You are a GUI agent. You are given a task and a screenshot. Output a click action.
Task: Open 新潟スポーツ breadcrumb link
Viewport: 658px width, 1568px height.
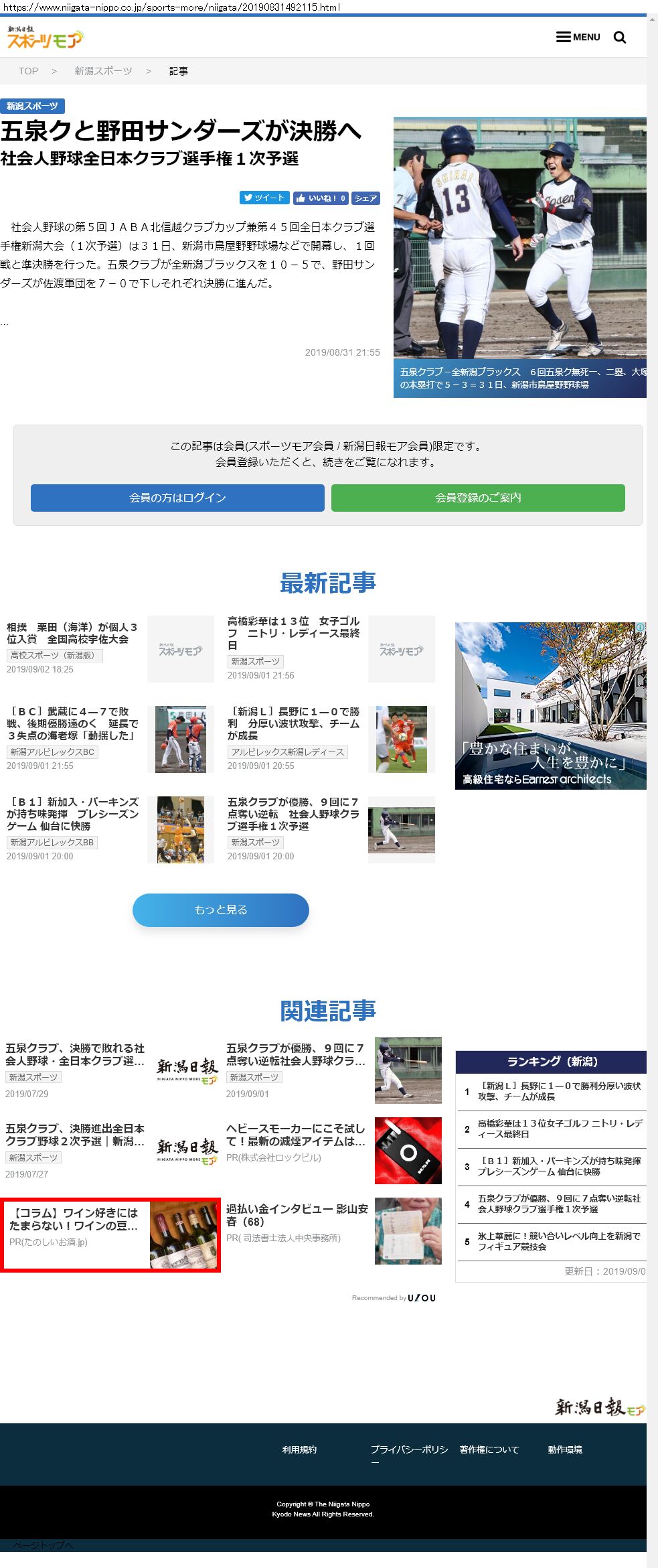[103, 71]
